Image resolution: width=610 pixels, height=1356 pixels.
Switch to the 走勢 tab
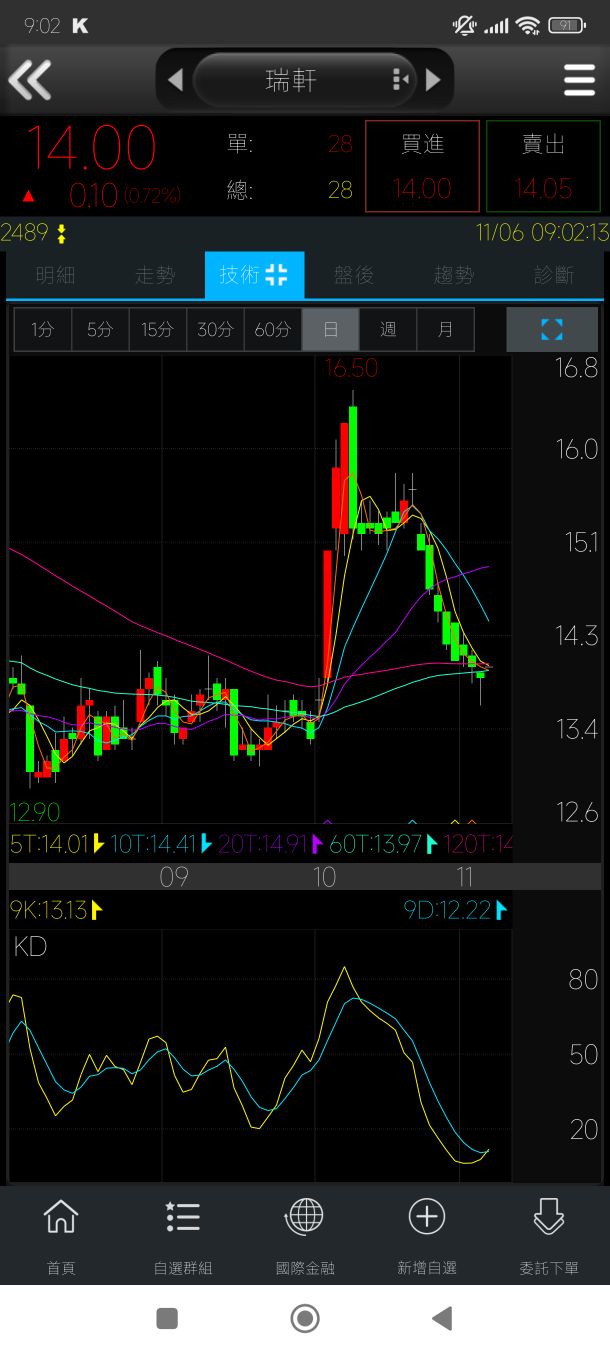click(155, 275)
